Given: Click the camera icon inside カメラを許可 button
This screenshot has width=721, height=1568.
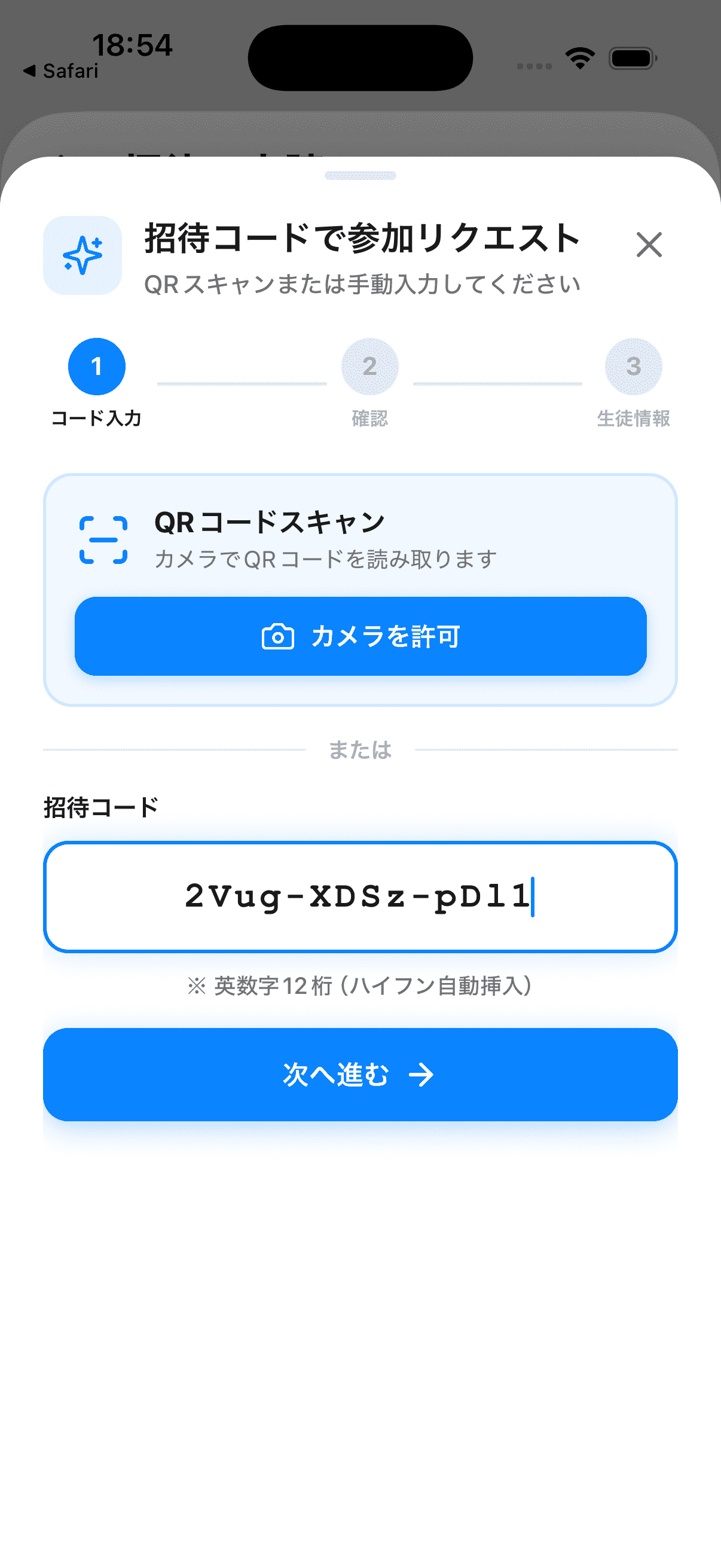Looking at the screenshot, I should point(277,637).
